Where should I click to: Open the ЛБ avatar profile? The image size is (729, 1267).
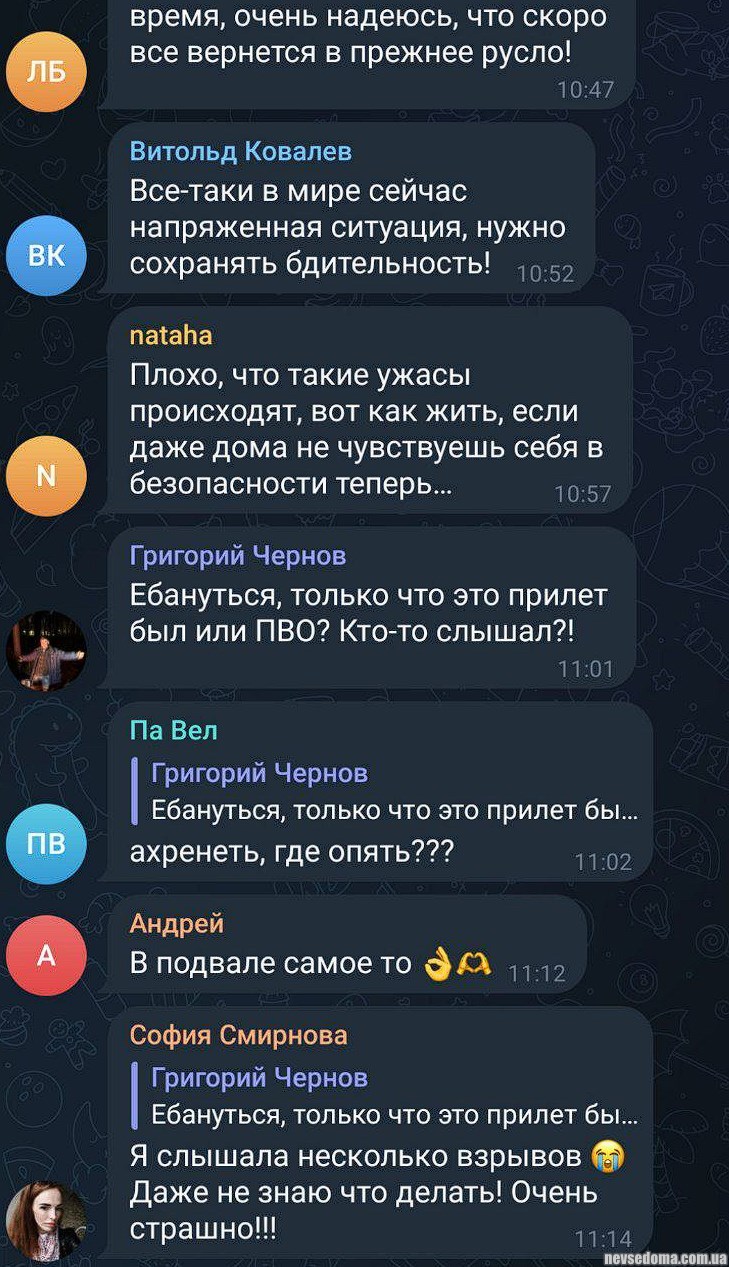(46, 70)
